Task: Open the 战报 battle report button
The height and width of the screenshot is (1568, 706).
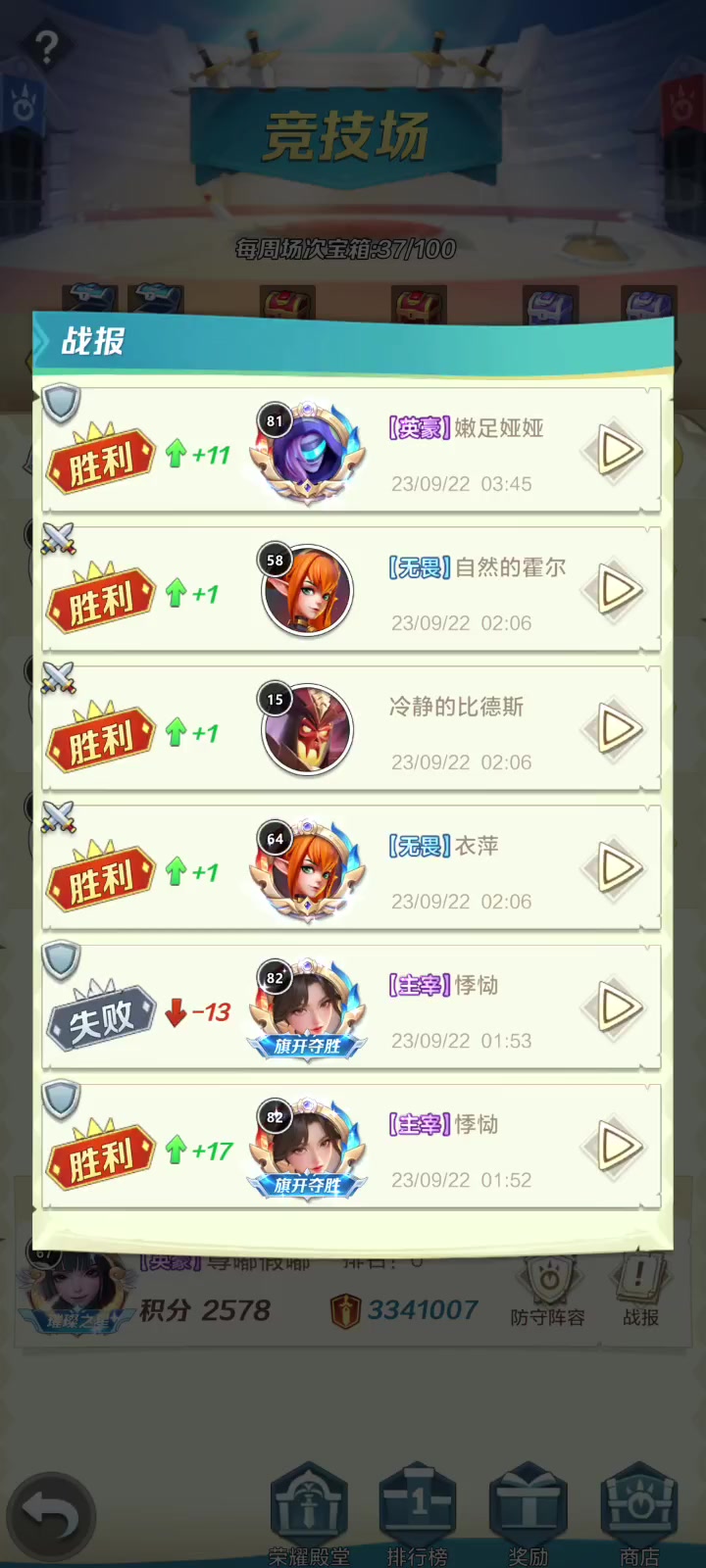Action: [x=641, y=1292]
